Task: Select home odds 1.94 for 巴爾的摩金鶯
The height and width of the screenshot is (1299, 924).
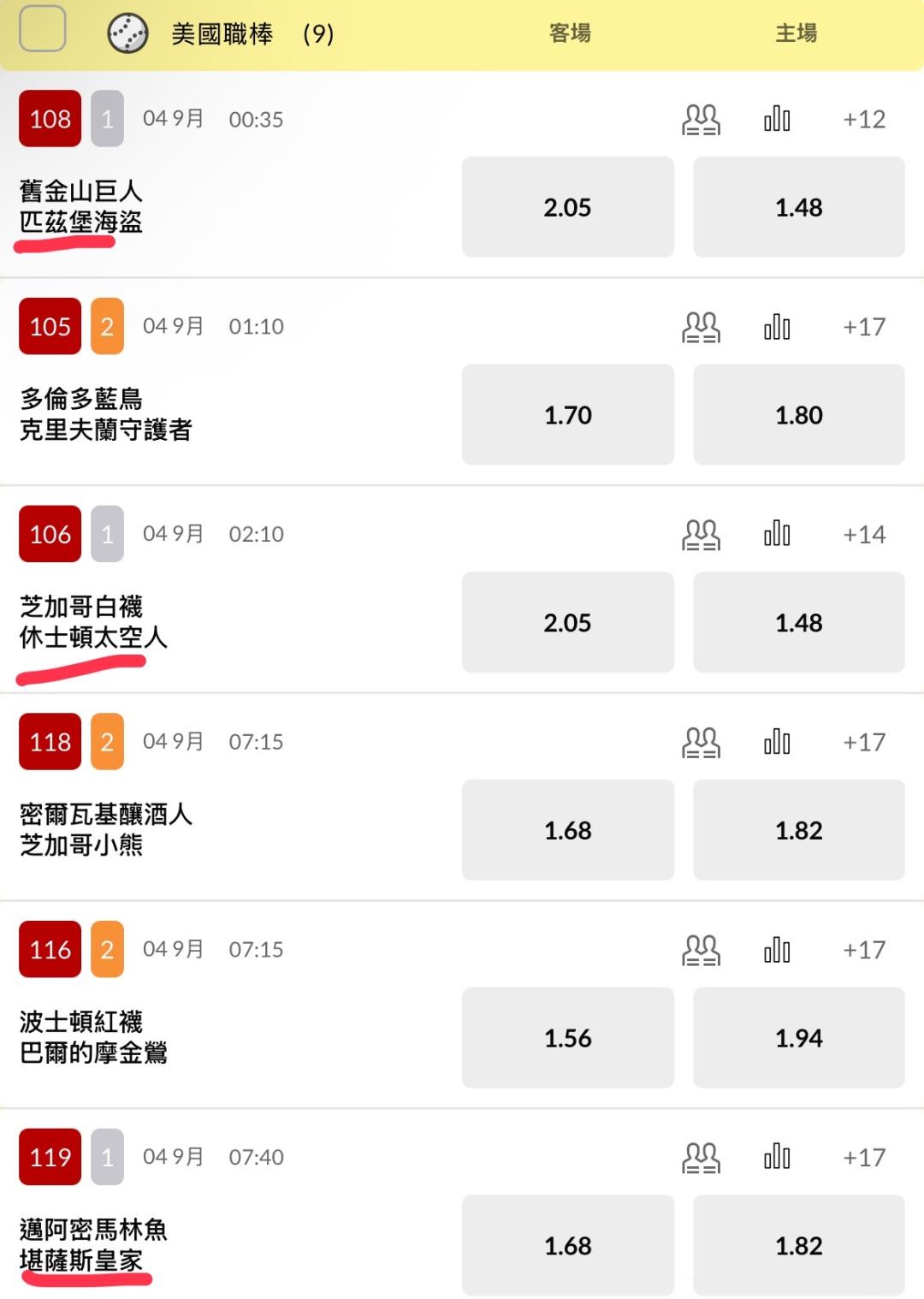Action: [x=799, y=1038]
